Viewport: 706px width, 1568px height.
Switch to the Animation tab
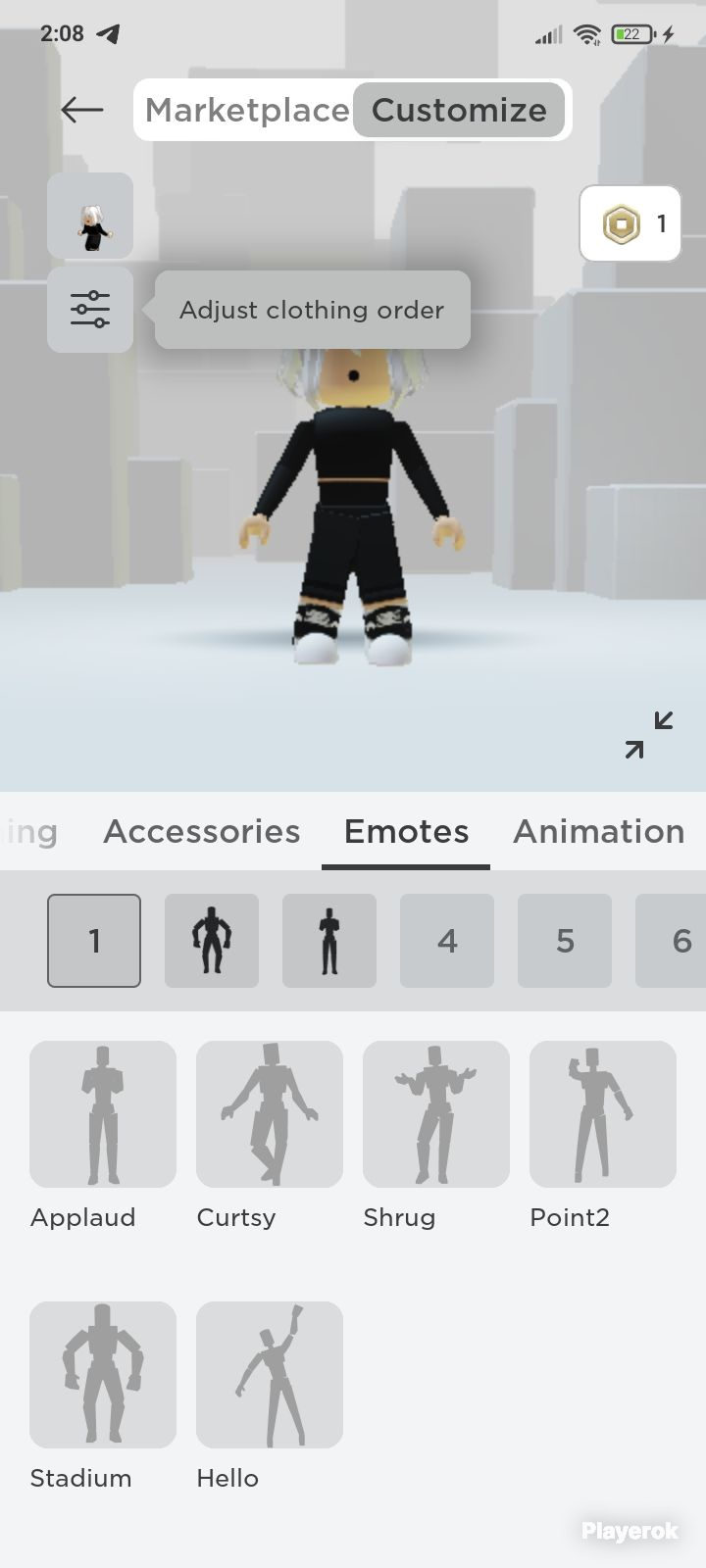coord(599,831)
